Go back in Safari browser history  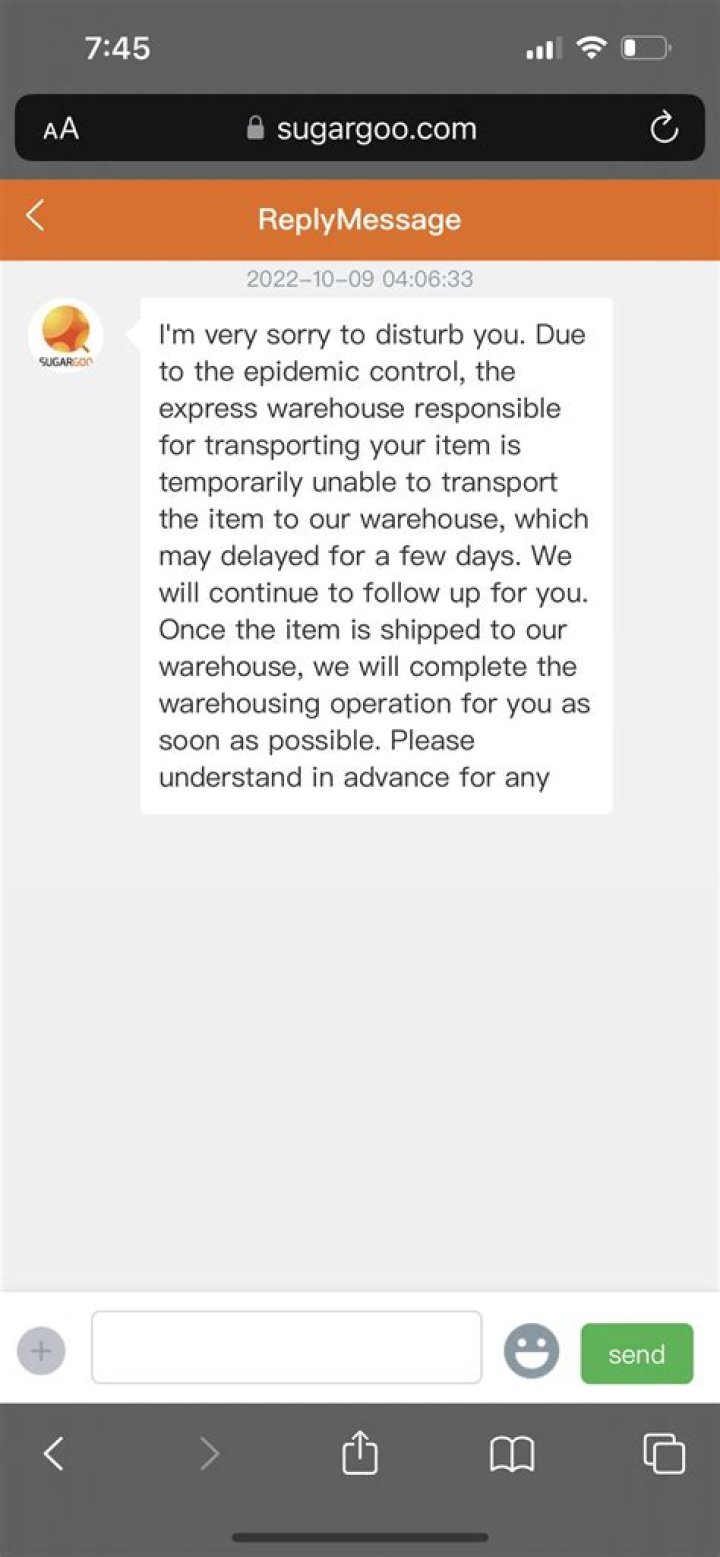54,1453
